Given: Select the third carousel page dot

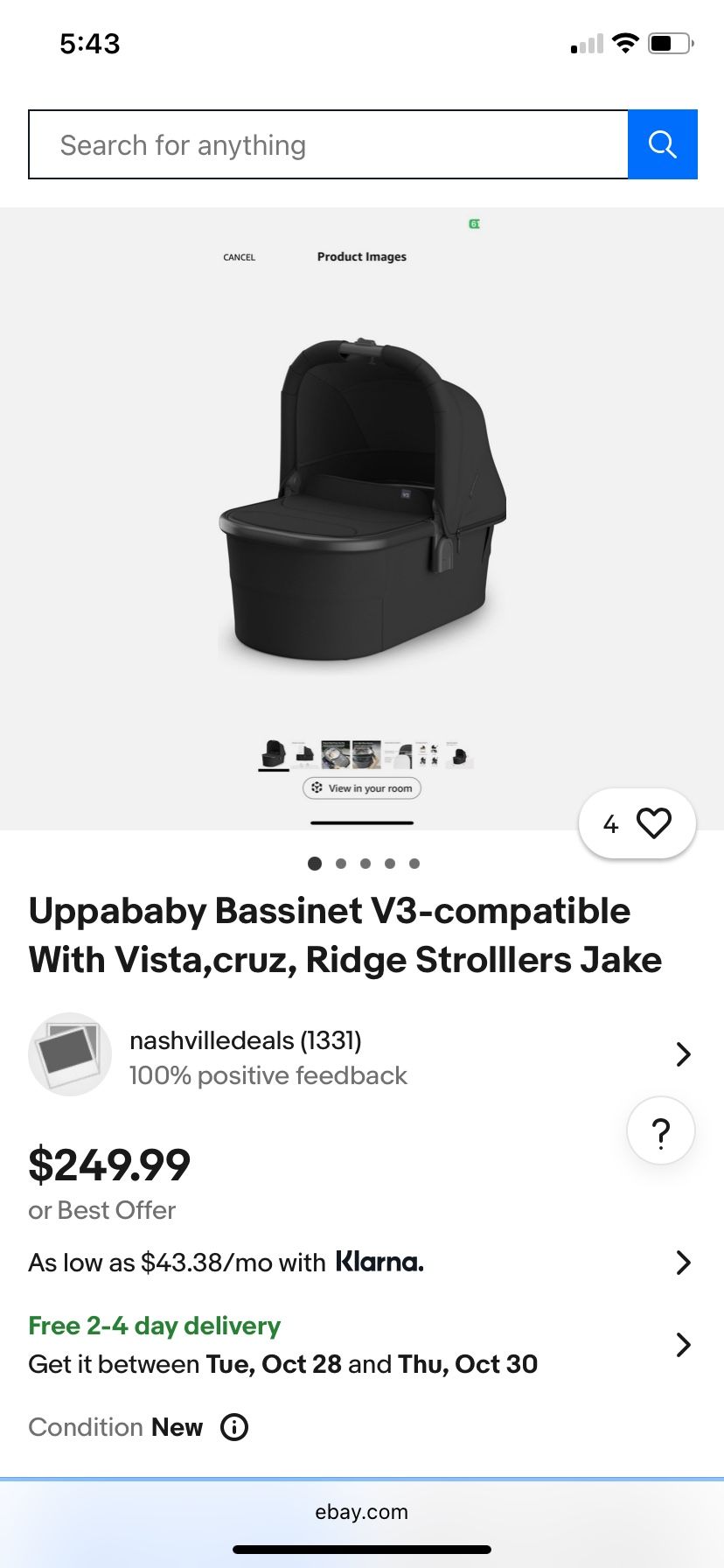Looking at the screenshot, I should coord(365,863).
